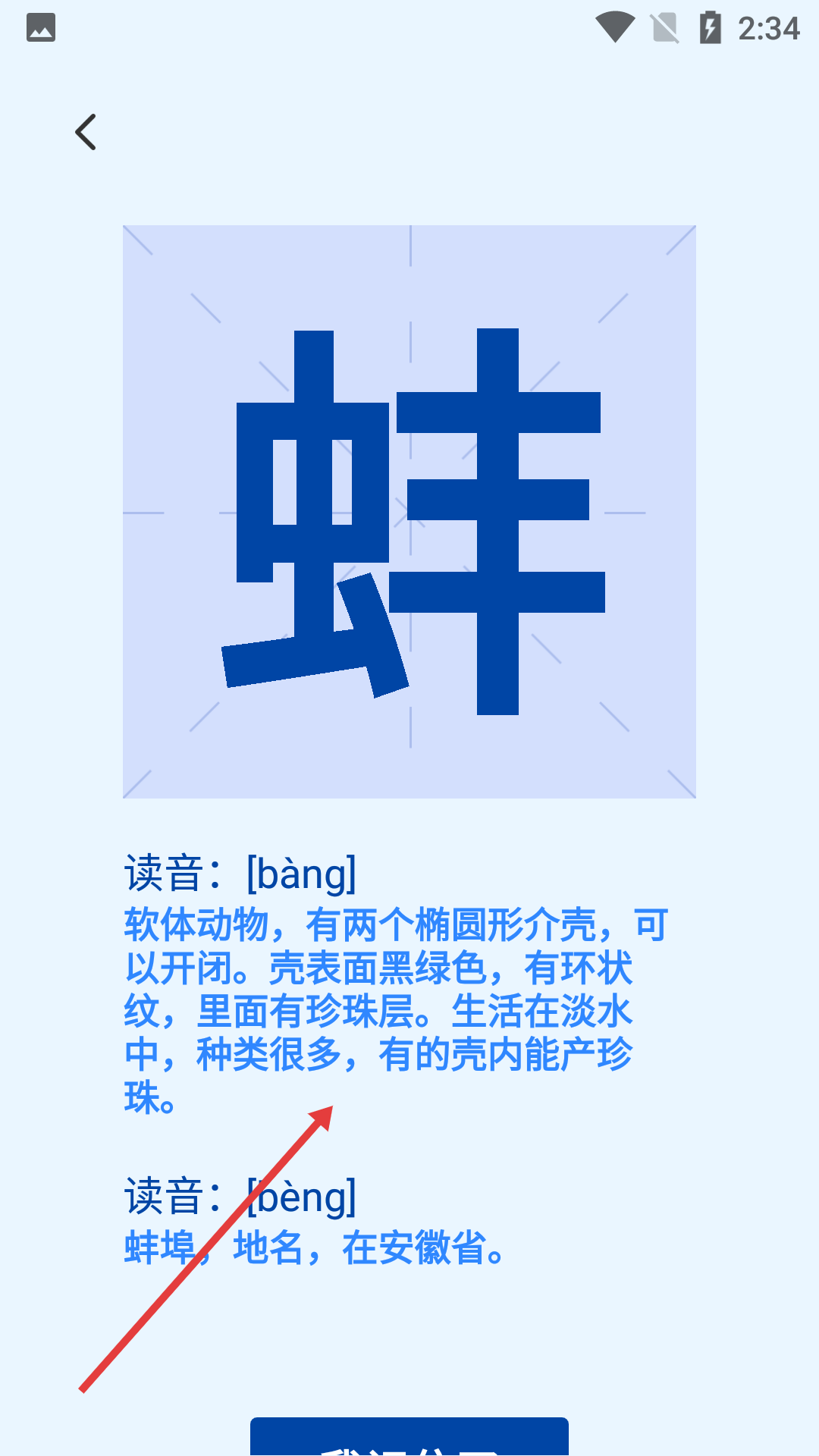Go back using the top-left arrow
The image size is (819, 1456).
pos(86,132)
